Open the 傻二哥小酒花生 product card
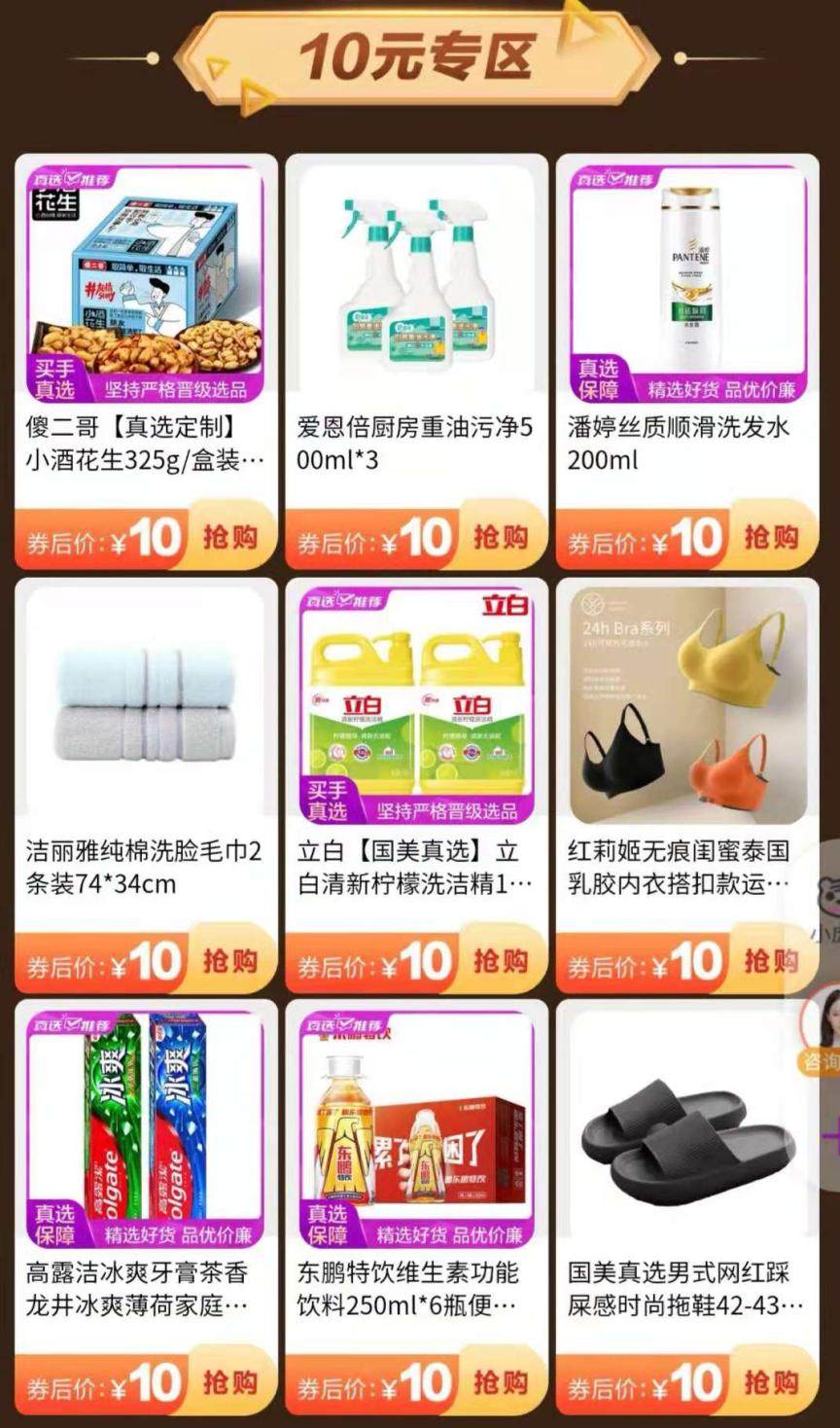 [145, 292]
